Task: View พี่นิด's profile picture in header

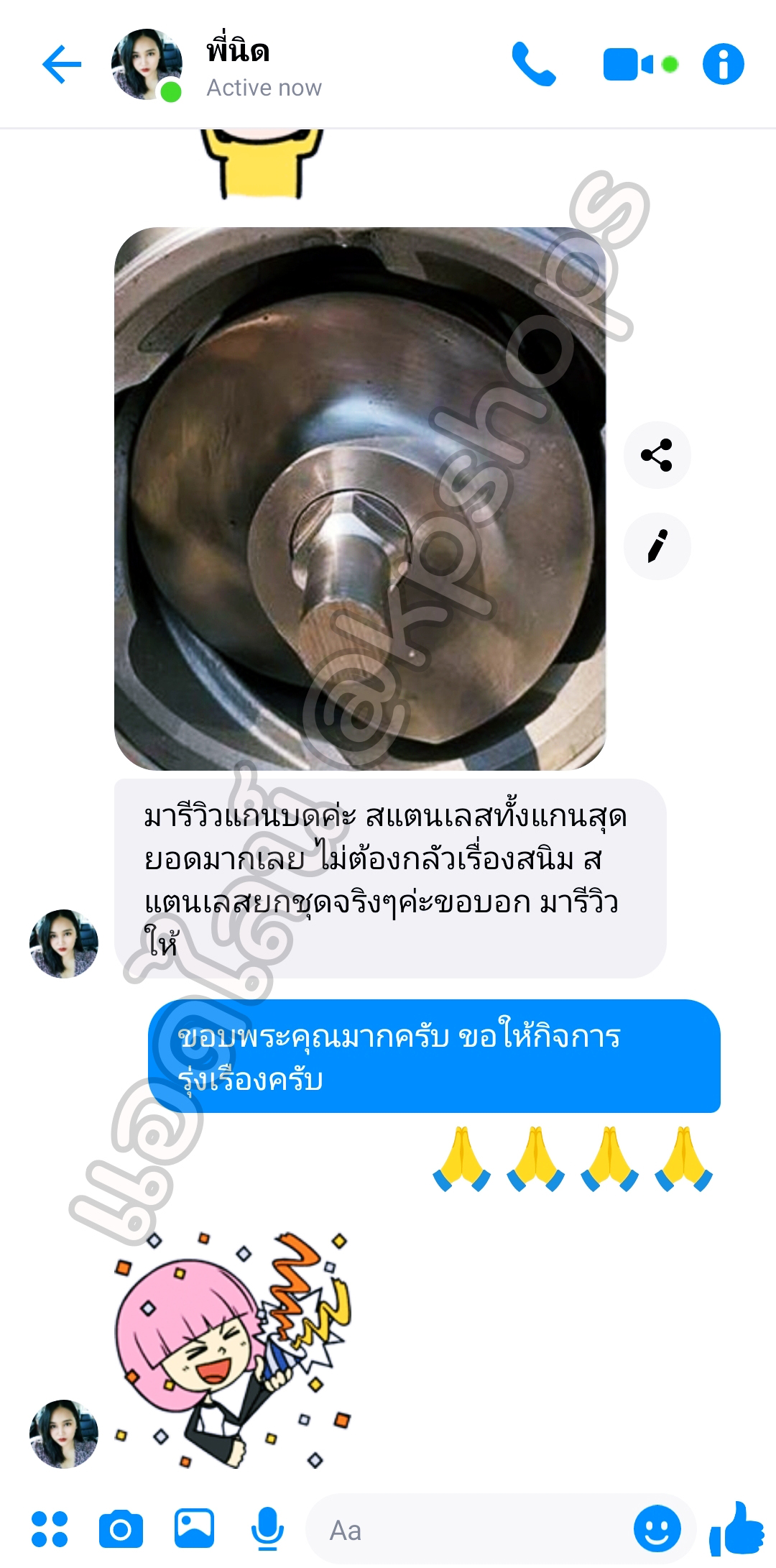Action: 147,65
